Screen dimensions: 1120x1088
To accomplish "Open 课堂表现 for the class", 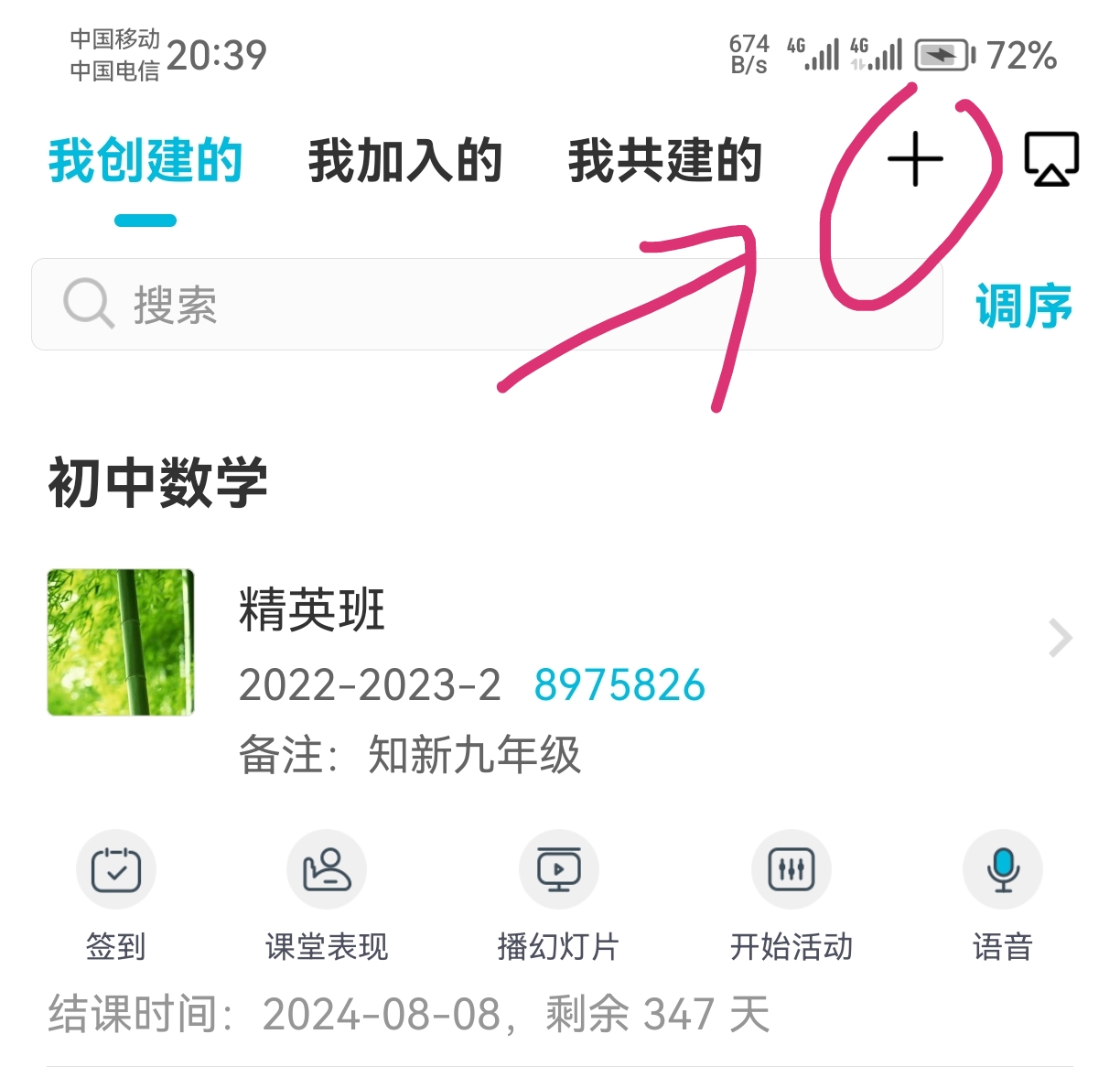I will pyautogui.click(x=327, y=870).
